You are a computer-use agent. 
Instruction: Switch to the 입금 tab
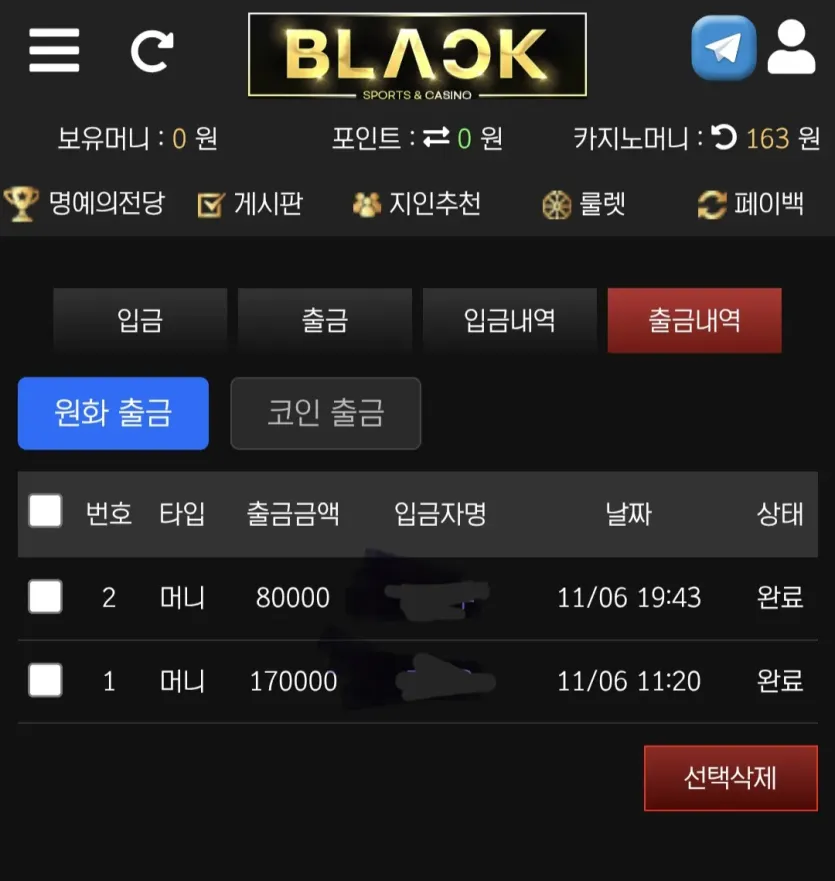point(140,320)
